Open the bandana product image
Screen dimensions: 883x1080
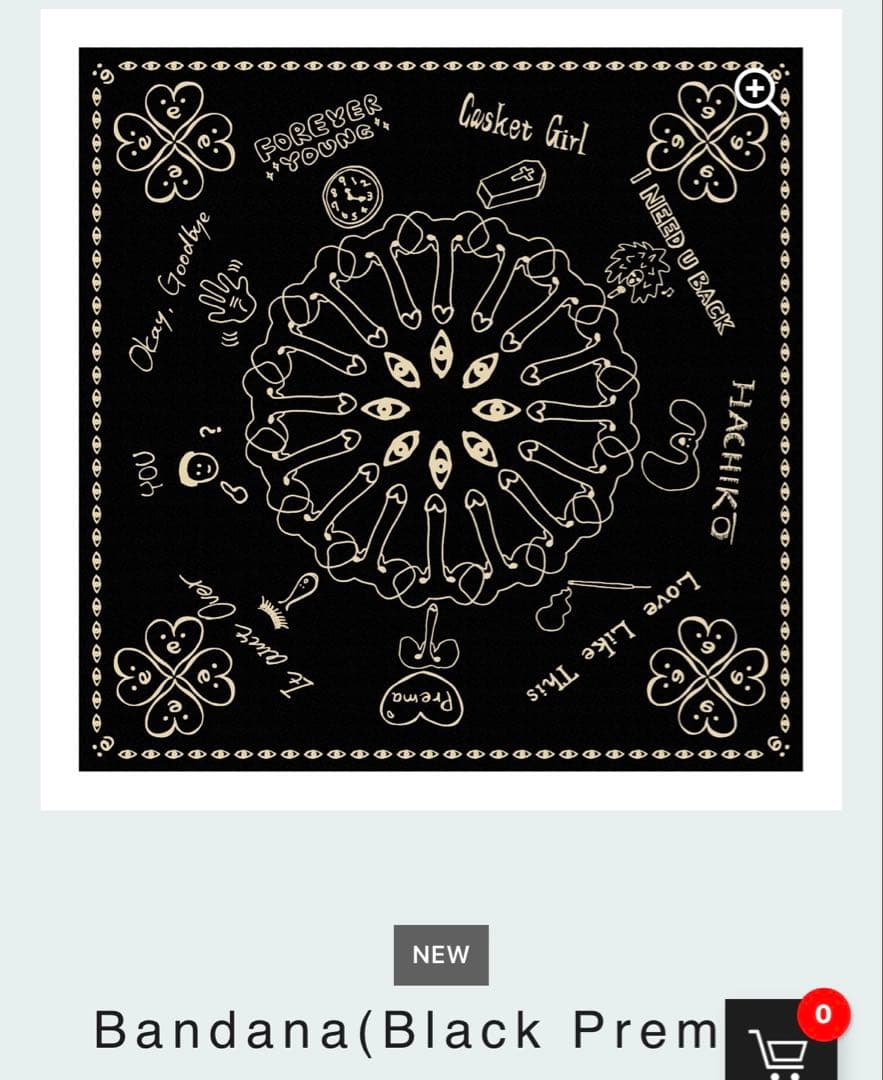[x=440, y=409]
